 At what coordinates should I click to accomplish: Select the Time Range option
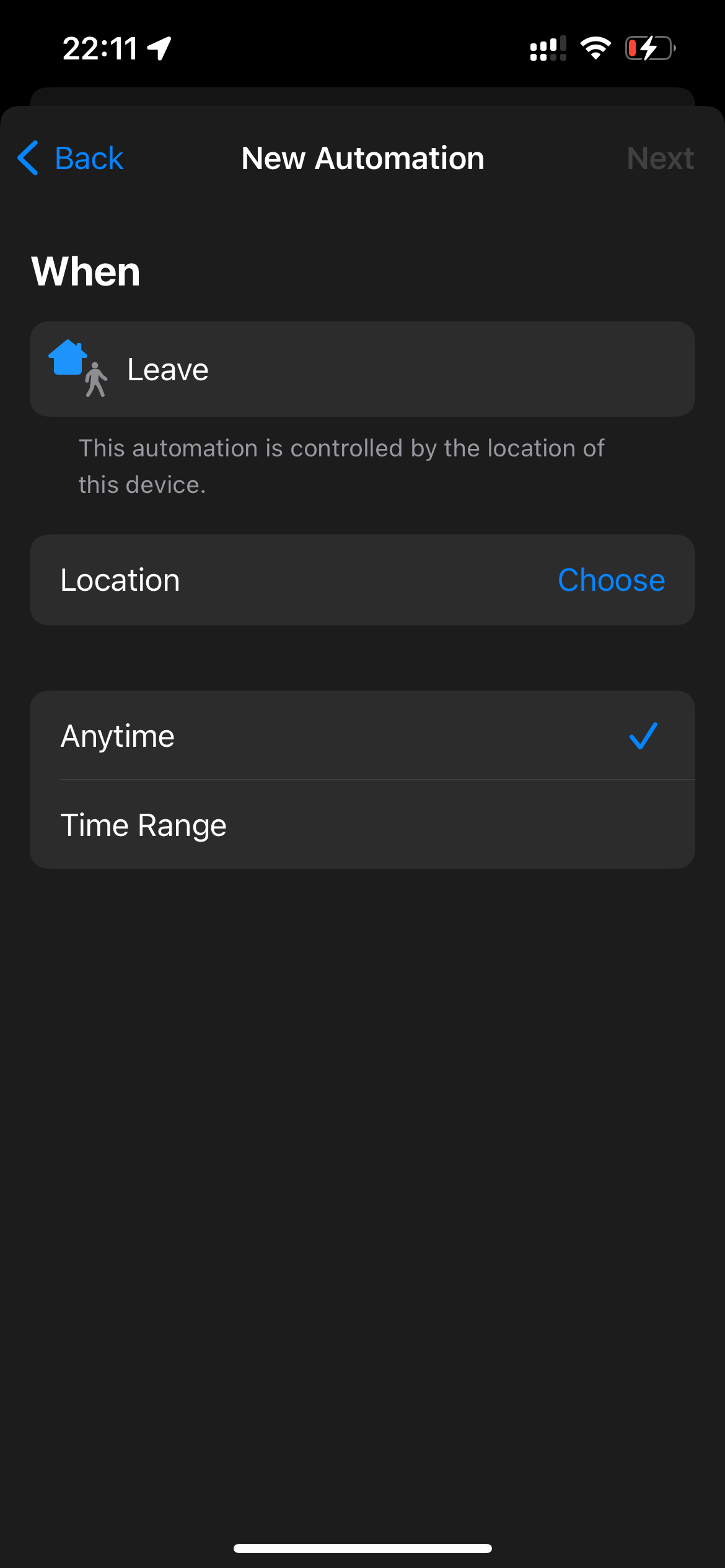[362, 824]
